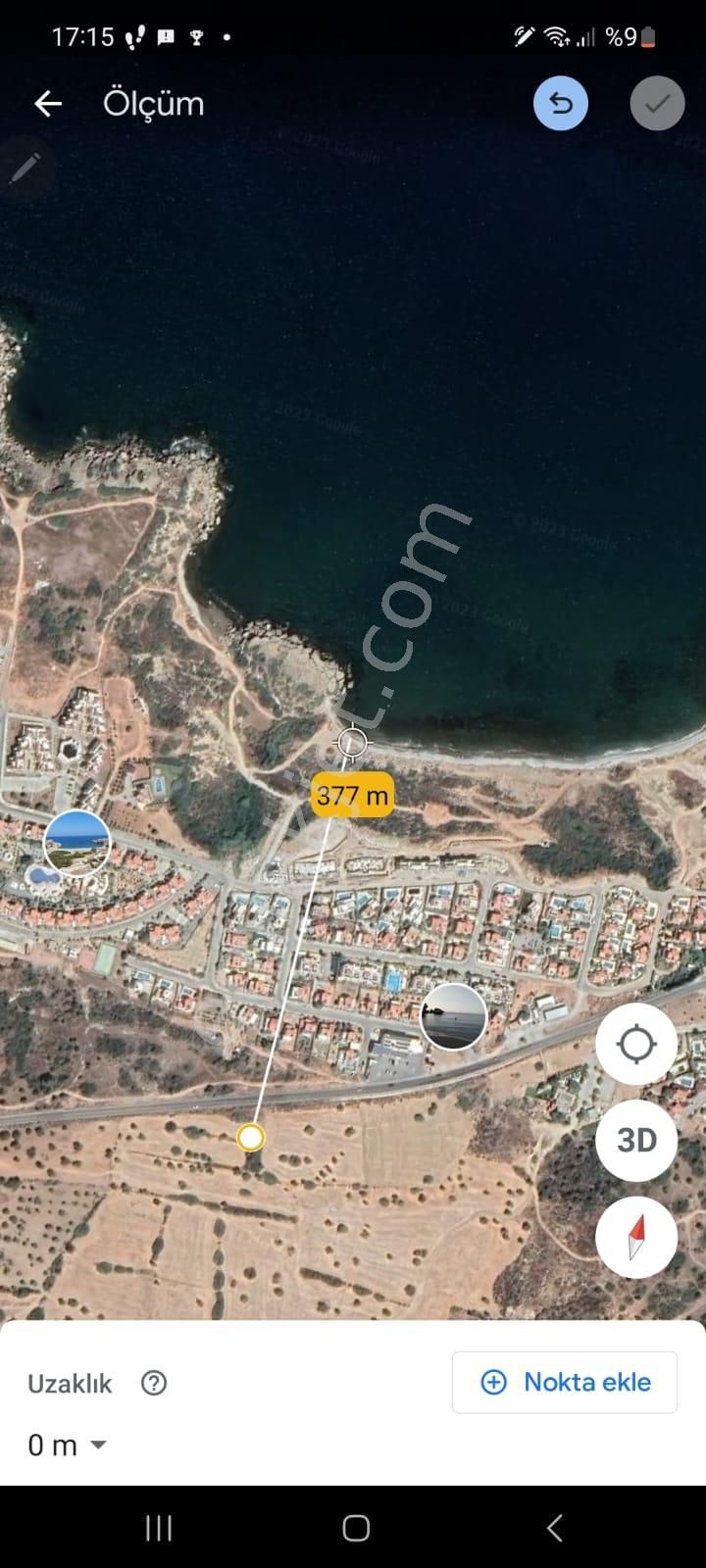The width and height of the screenshot is (706, 1568).
Task: Undo the last measurement point
Action: click(561, 103)
